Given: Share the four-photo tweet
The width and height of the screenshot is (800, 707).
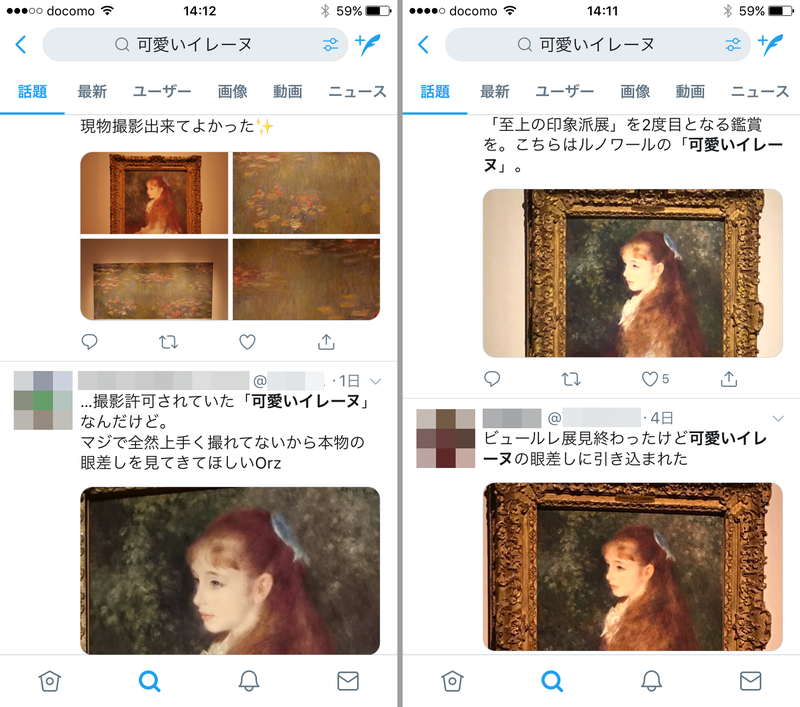Looking at the screenshot, I should click(x=326, y=342).
